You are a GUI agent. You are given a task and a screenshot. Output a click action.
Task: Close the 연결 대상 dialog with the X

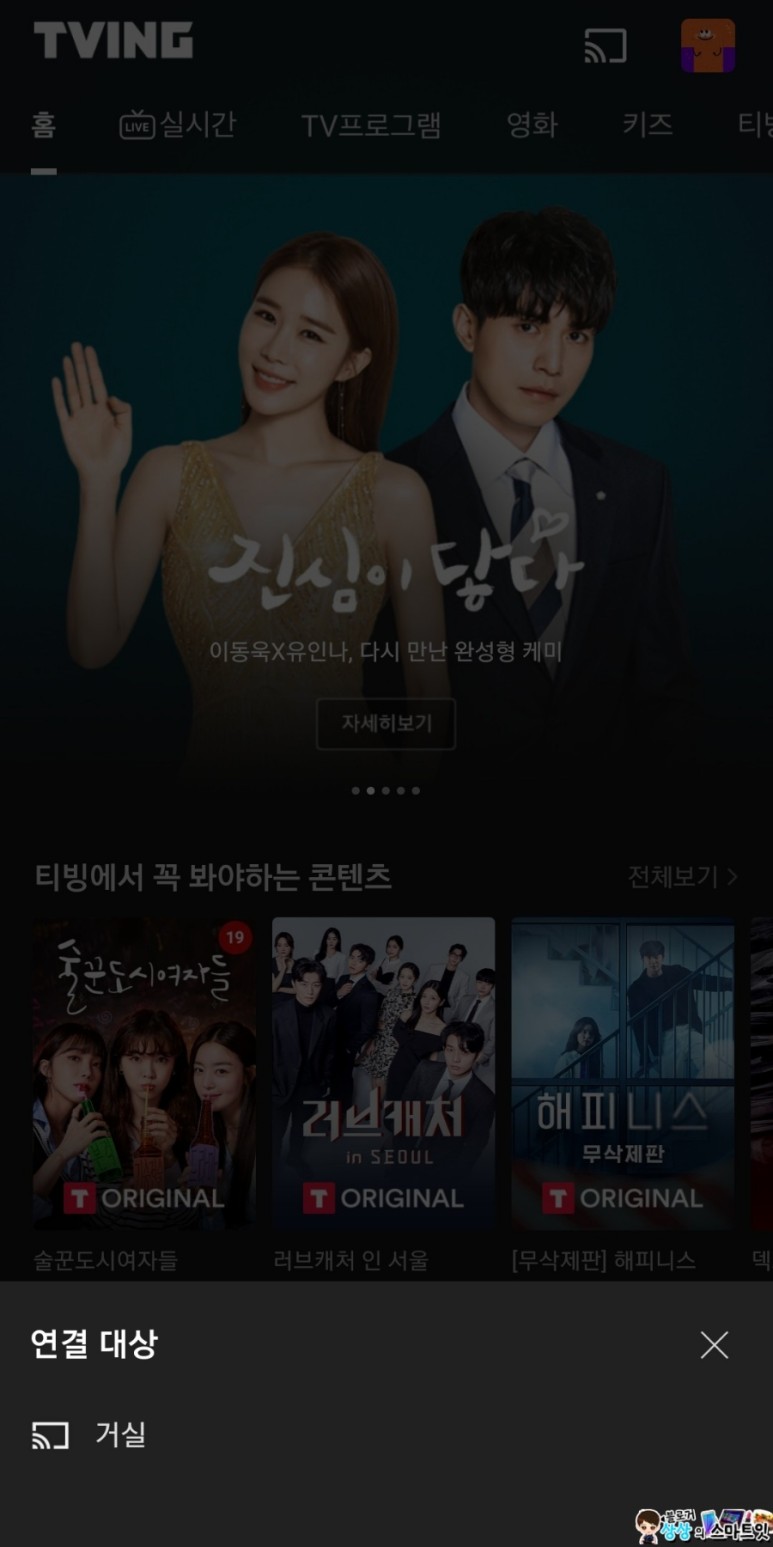[x=714, y=1346]
